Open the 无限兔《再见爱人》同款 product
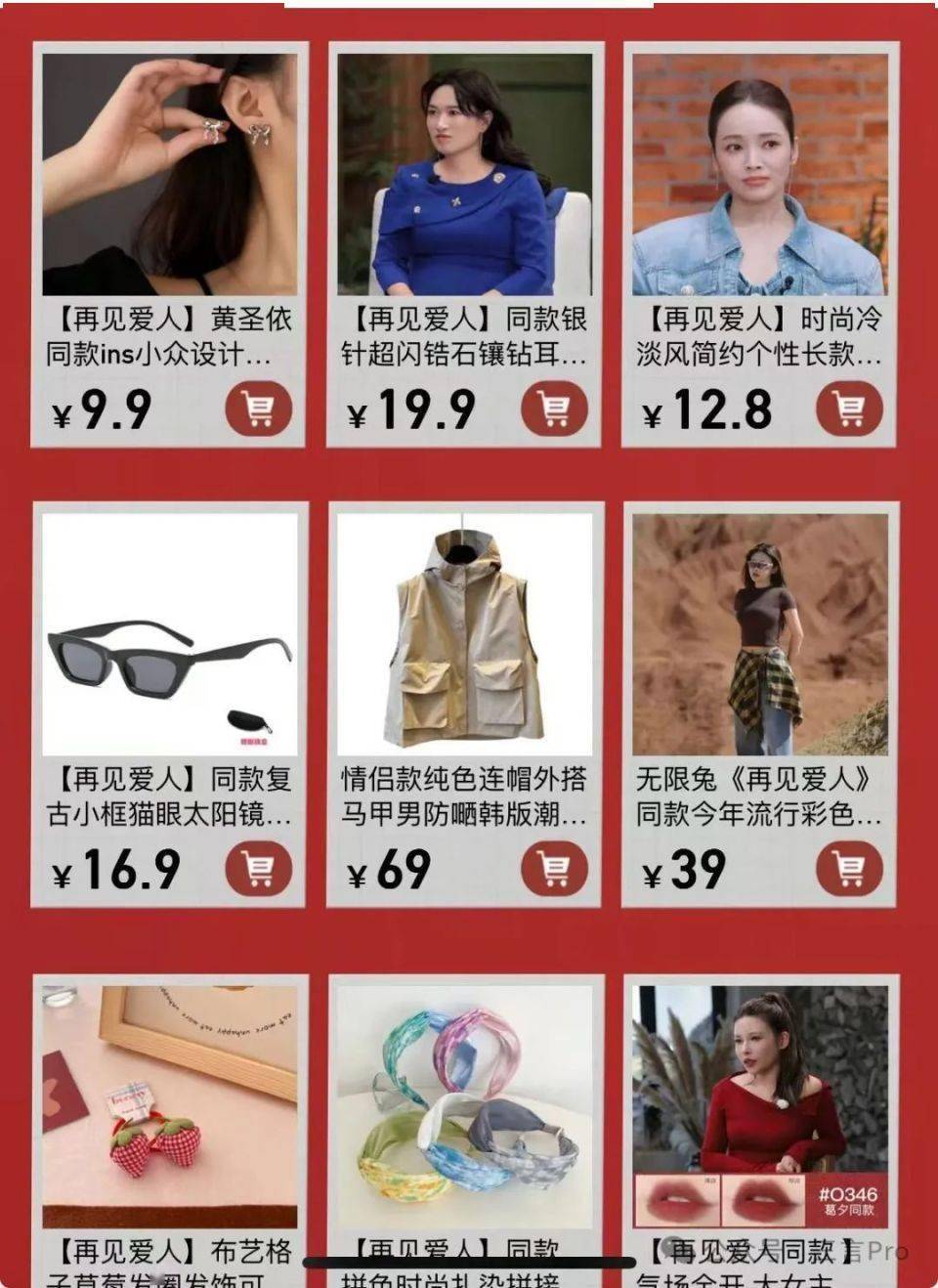The image size is (938, 1288). (760, 635)
